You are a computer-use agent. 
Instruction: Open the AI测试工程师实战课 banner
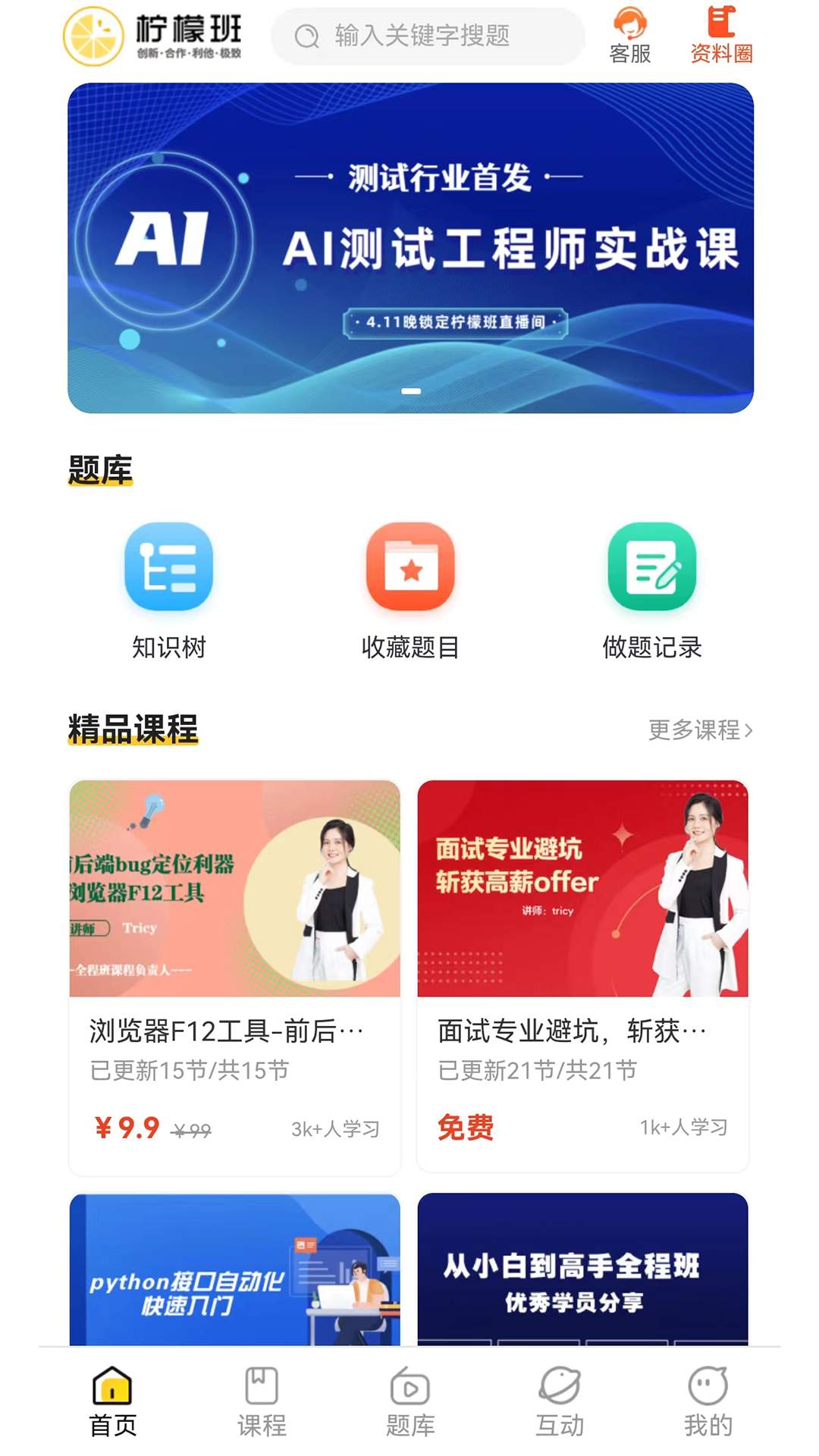pos(409,246)
